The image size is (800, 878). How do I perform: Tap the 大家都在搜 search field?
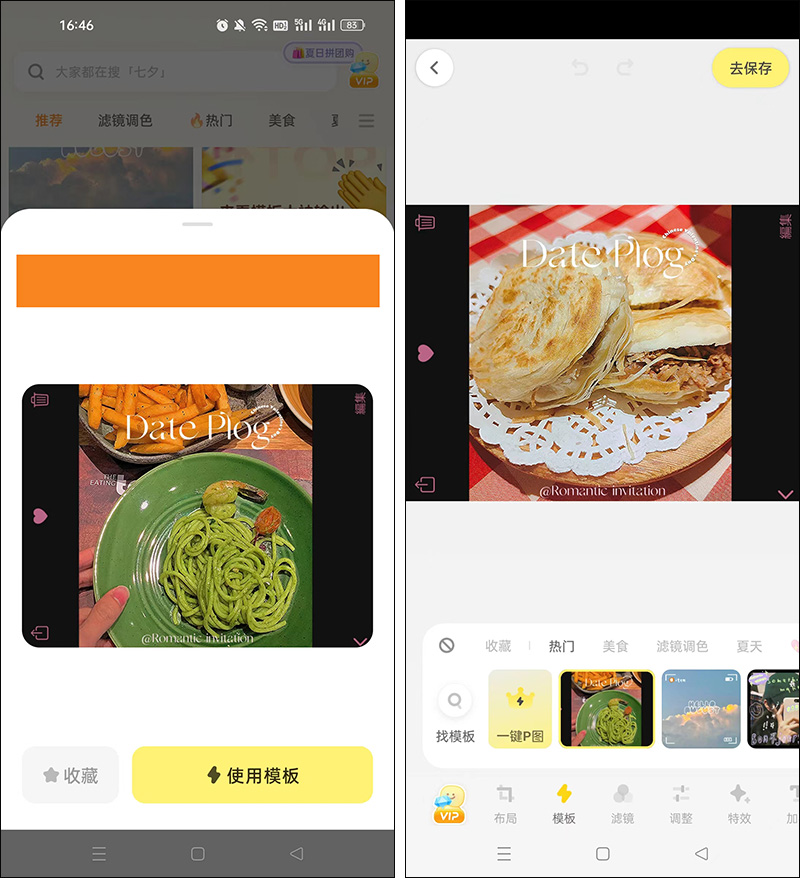(x=180, y=73)
